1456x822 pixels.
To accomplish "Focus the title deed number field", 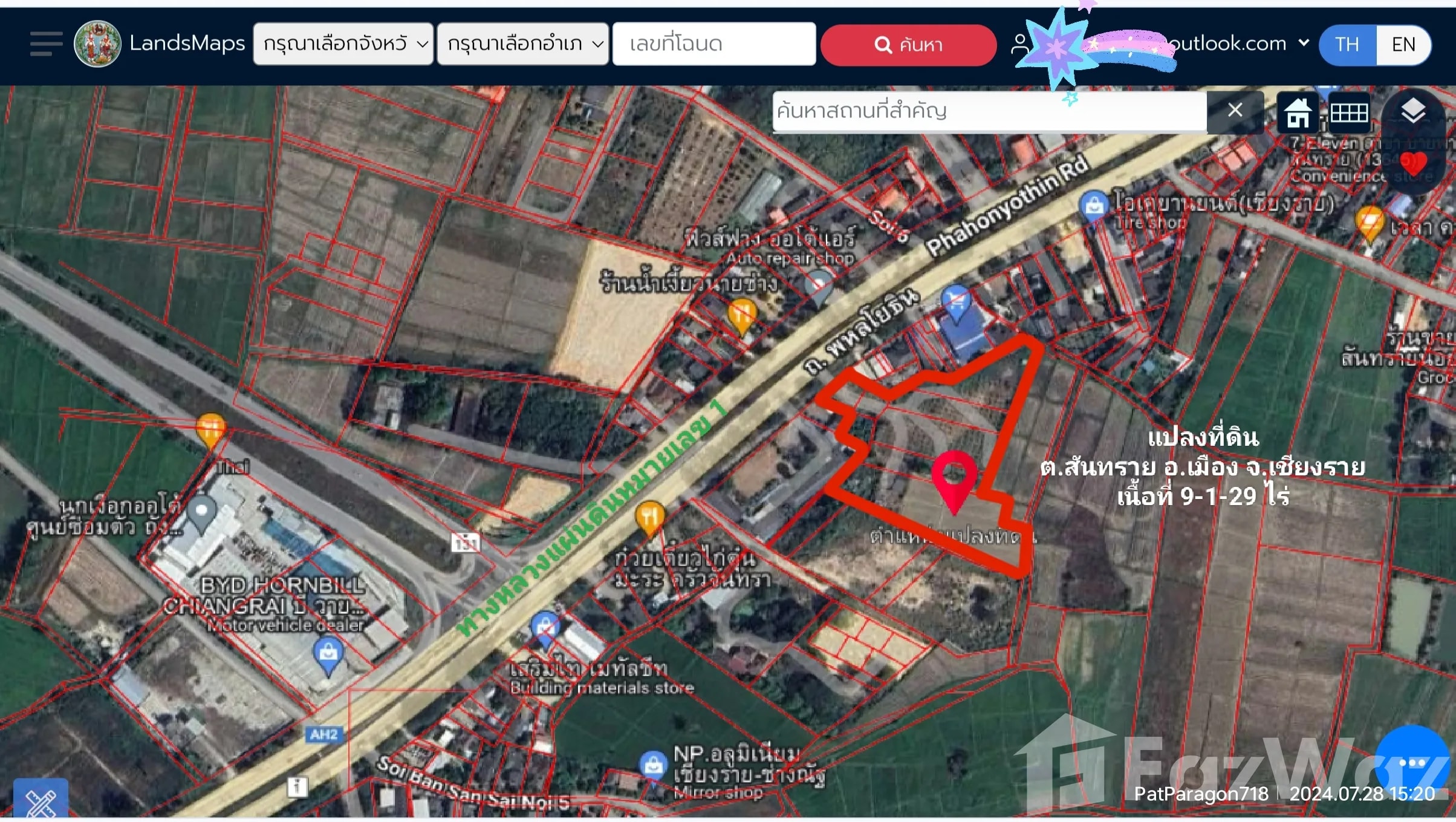I will 714,44.
